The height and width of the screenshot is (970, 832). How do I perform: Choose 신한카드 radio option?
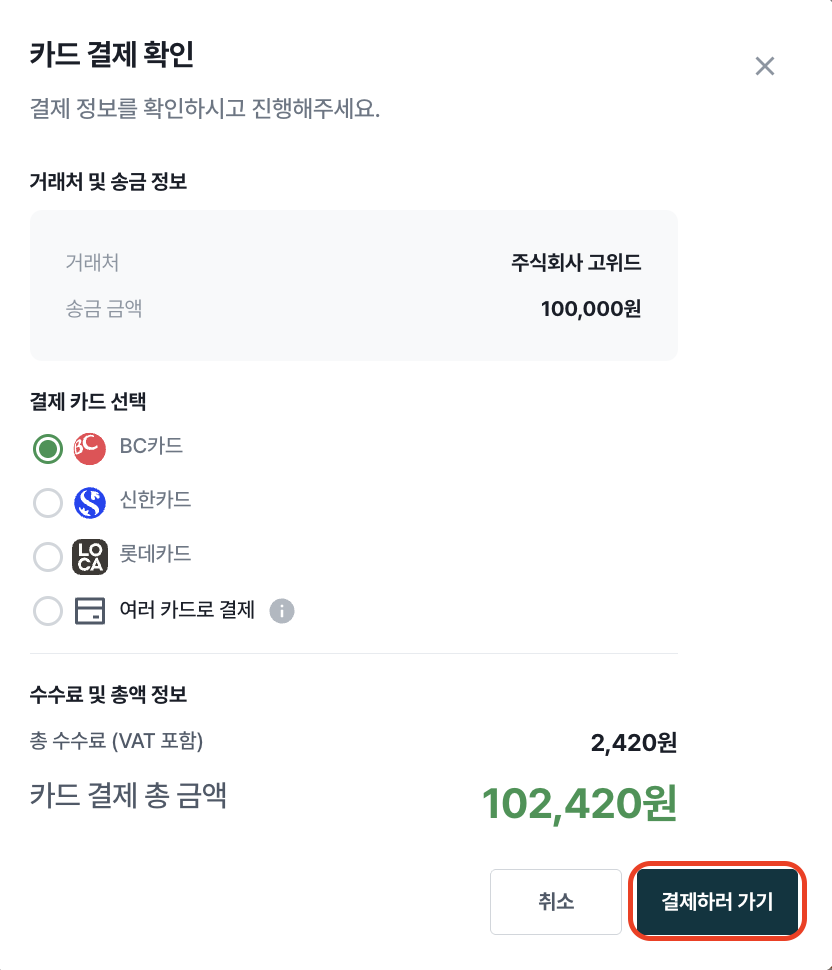coord(48,502)
